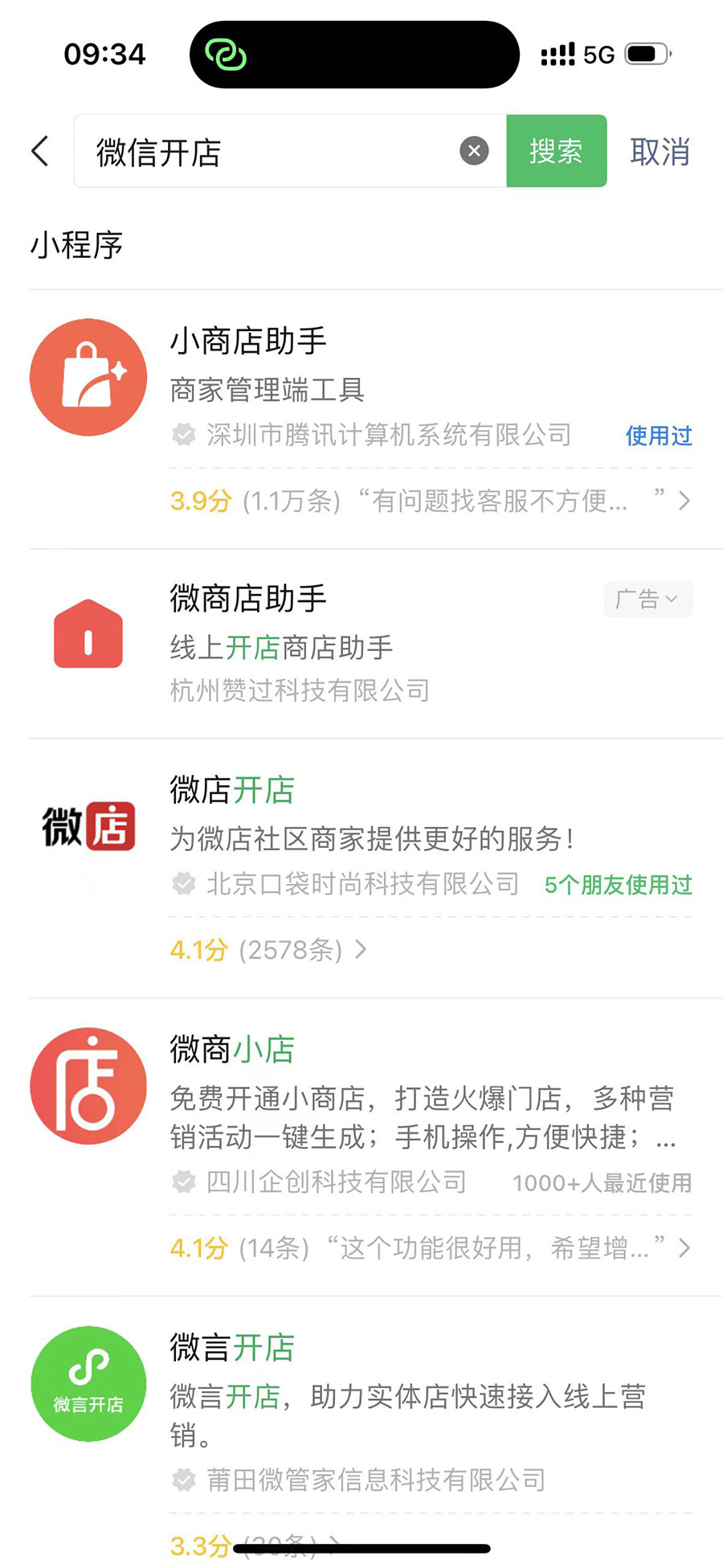Open the 小商店助手 mini program
723x1568 pixels.
coord(361,385)
